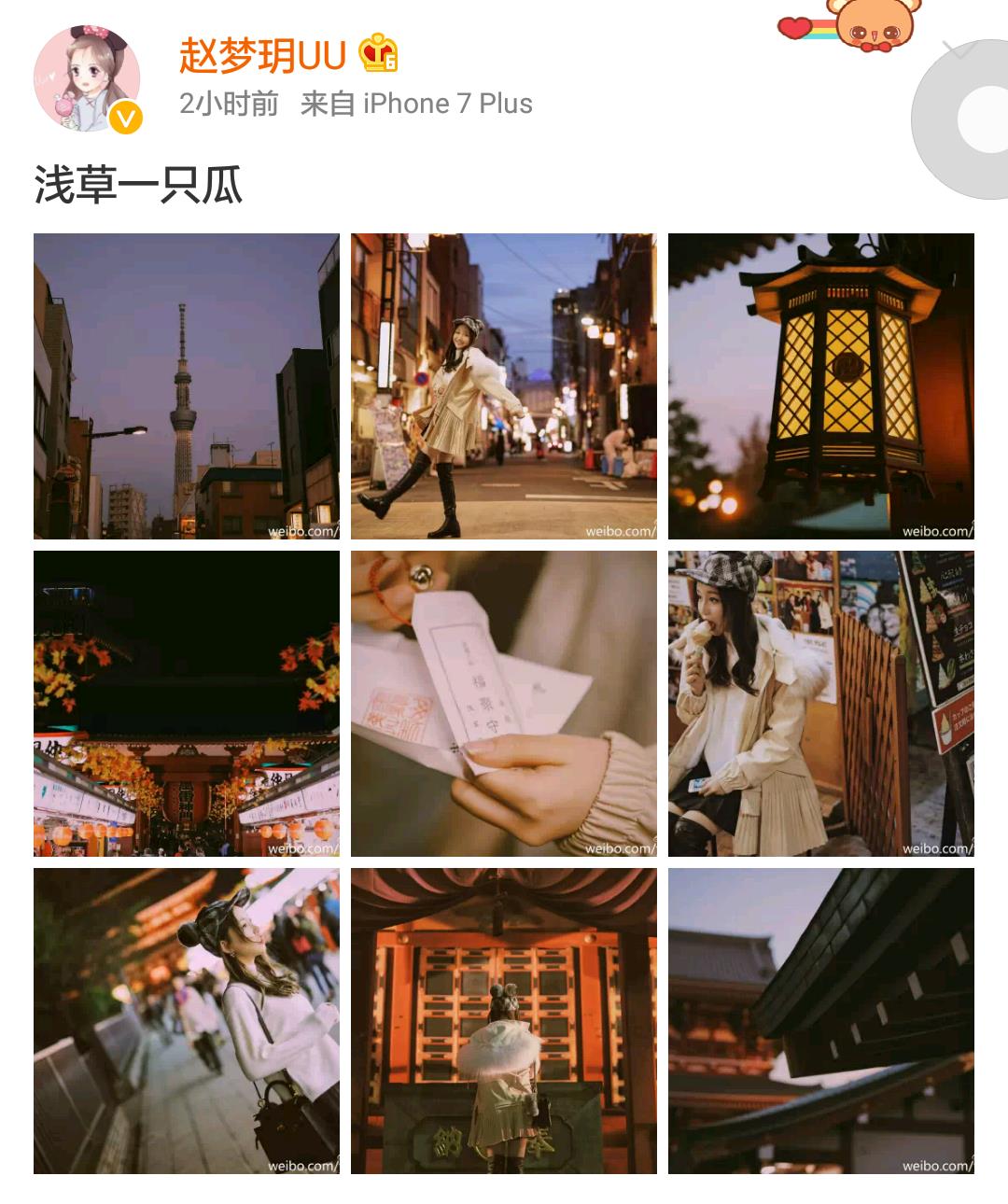This screenshot has width=1008, height=1204.
Task: Open the photo of hand holding paper charm
Action: pos(504,704)
